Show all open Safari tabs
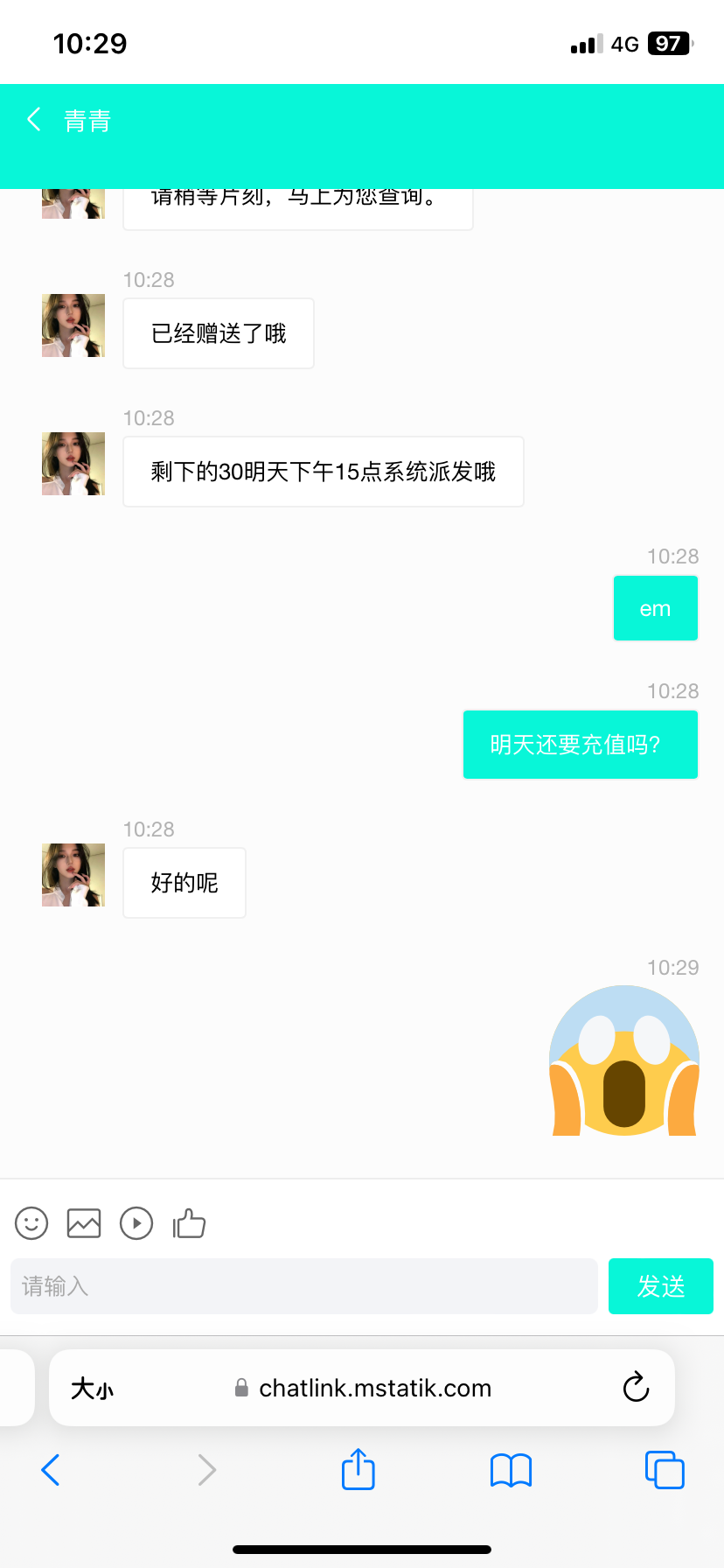724x1568 pixels. point(664,1470)
